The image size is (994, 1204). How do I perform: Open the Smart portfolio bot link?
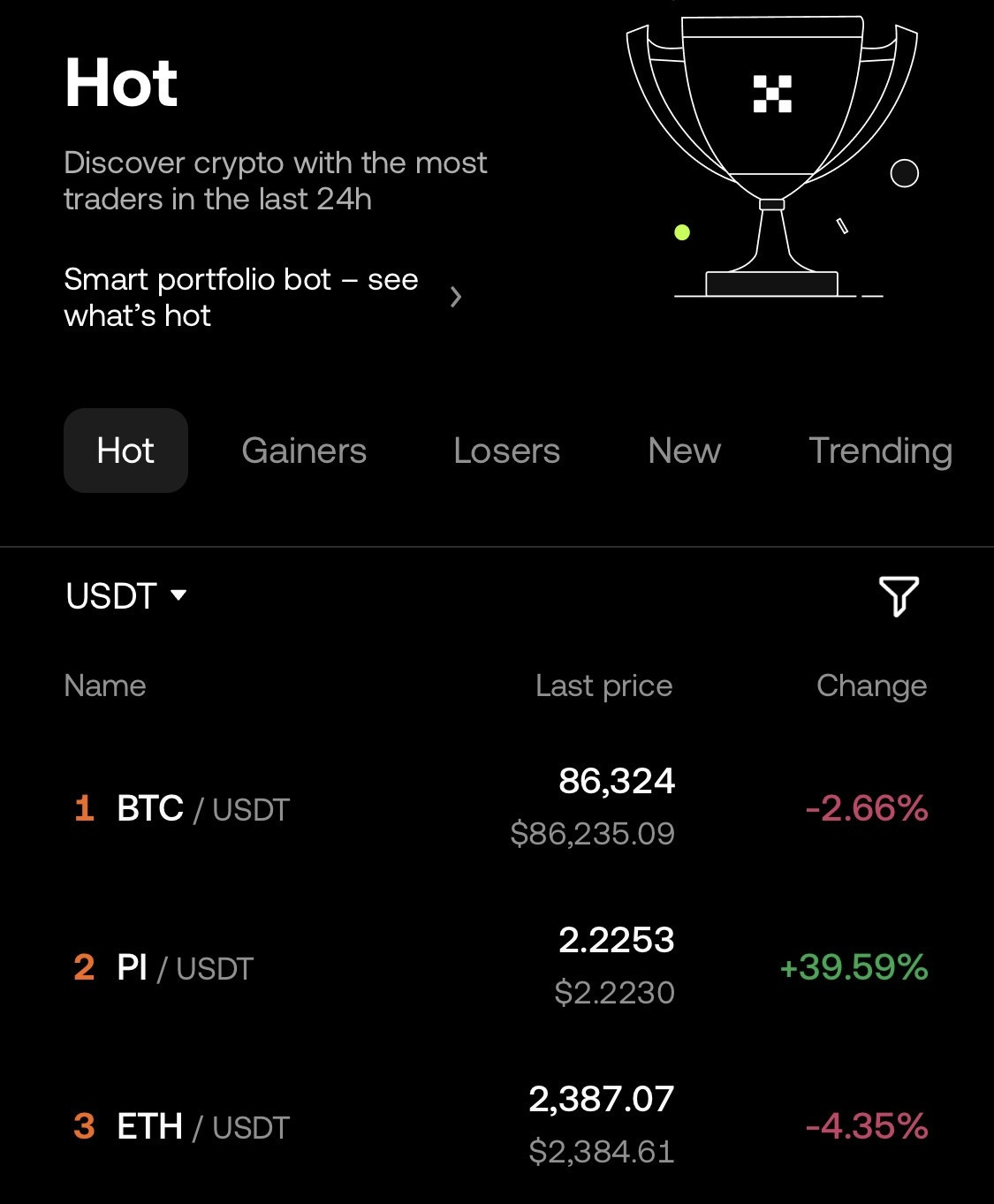(x=262, y=297)
